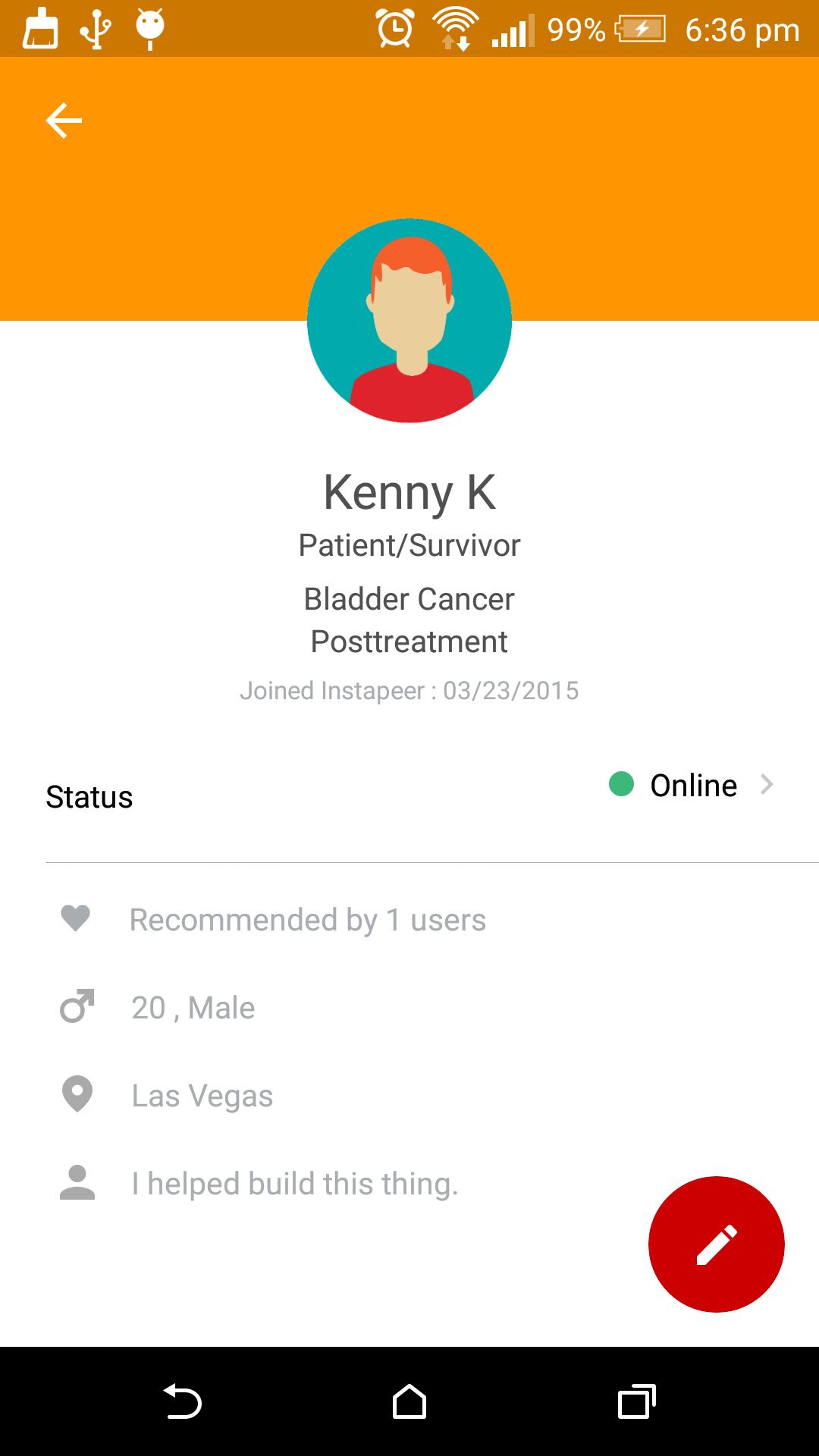
Task: Tap the location pin beside Las Vegas
Action: [x=77, y=1094]
